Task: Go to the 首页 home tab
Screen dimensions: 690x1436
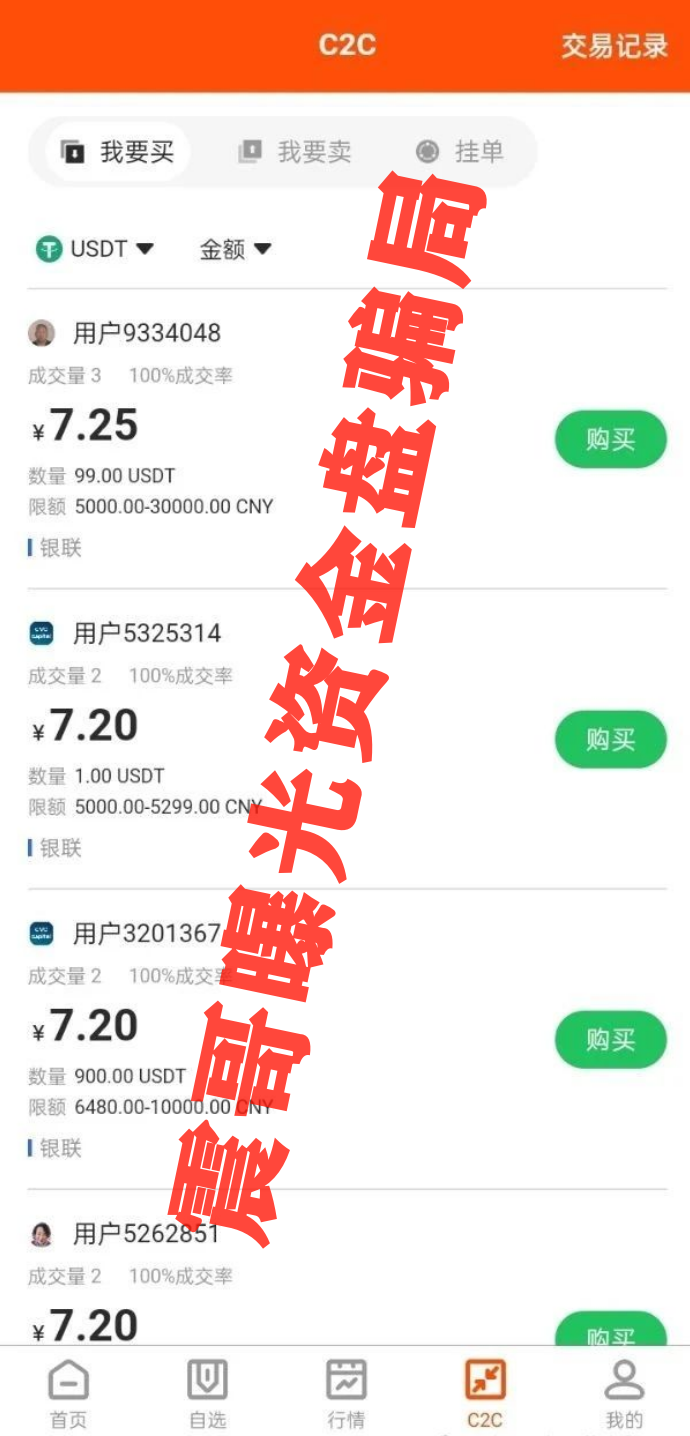Action: click(x=68, y=1393)
